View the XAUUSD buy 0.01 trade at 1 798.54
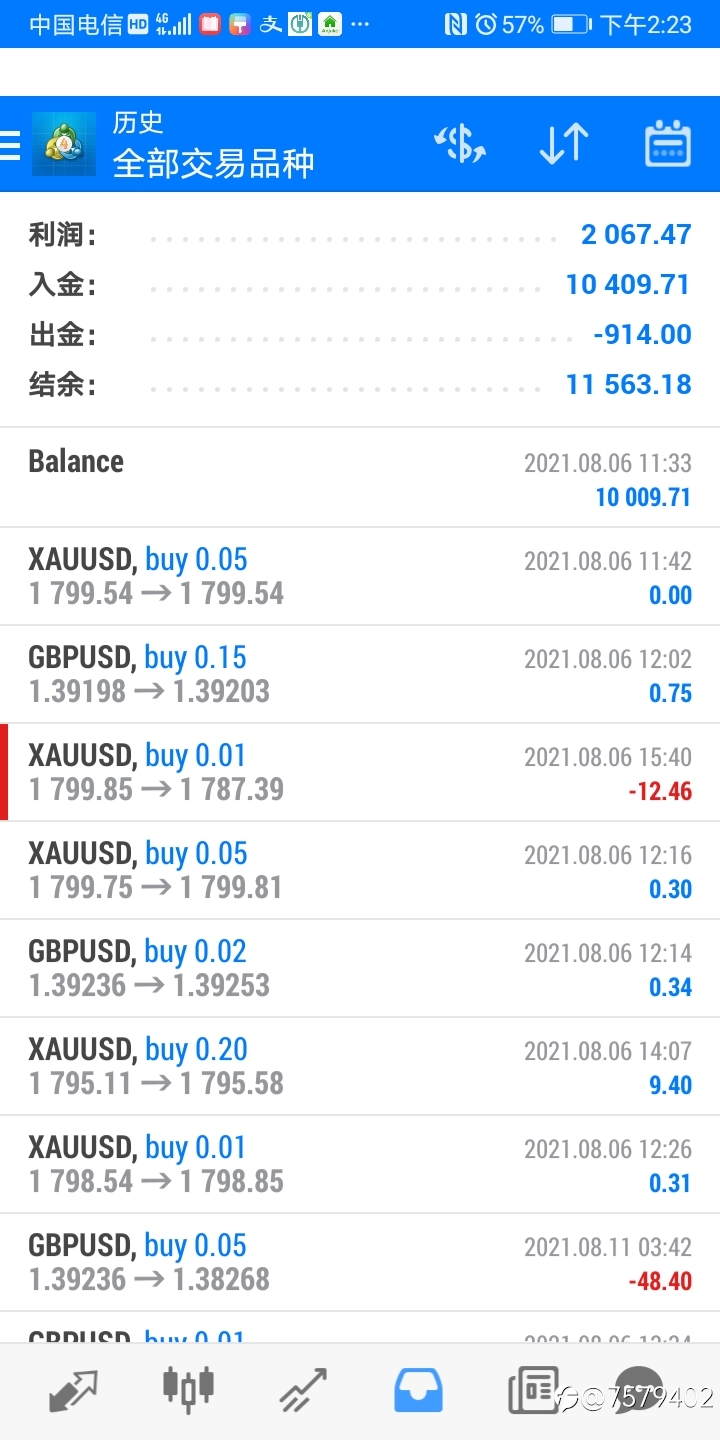Viewport: 720px width, 1440px height. (x=360, y=1165)
